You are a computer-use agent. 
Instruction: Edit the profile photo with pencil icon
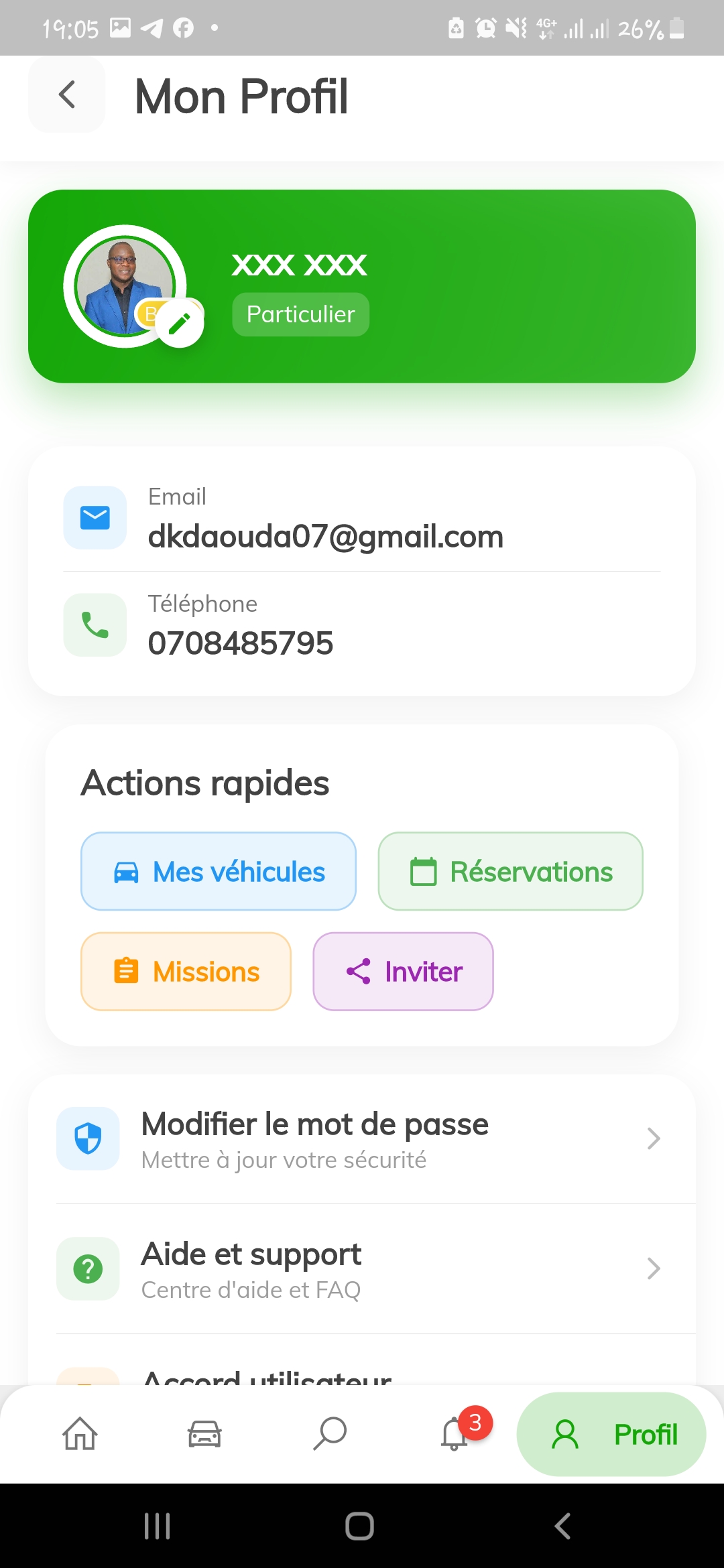180,324
